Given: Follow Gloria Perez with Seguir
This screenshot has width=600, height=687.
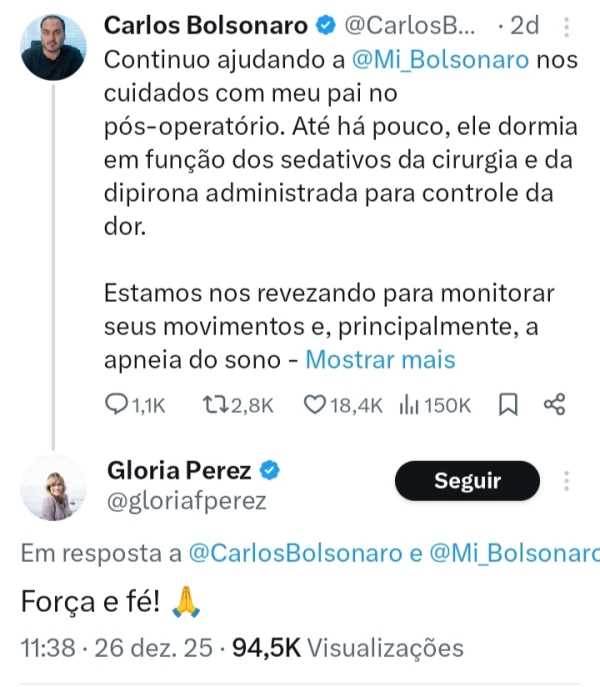Looking at the screenshot, I should pos(467,481).
